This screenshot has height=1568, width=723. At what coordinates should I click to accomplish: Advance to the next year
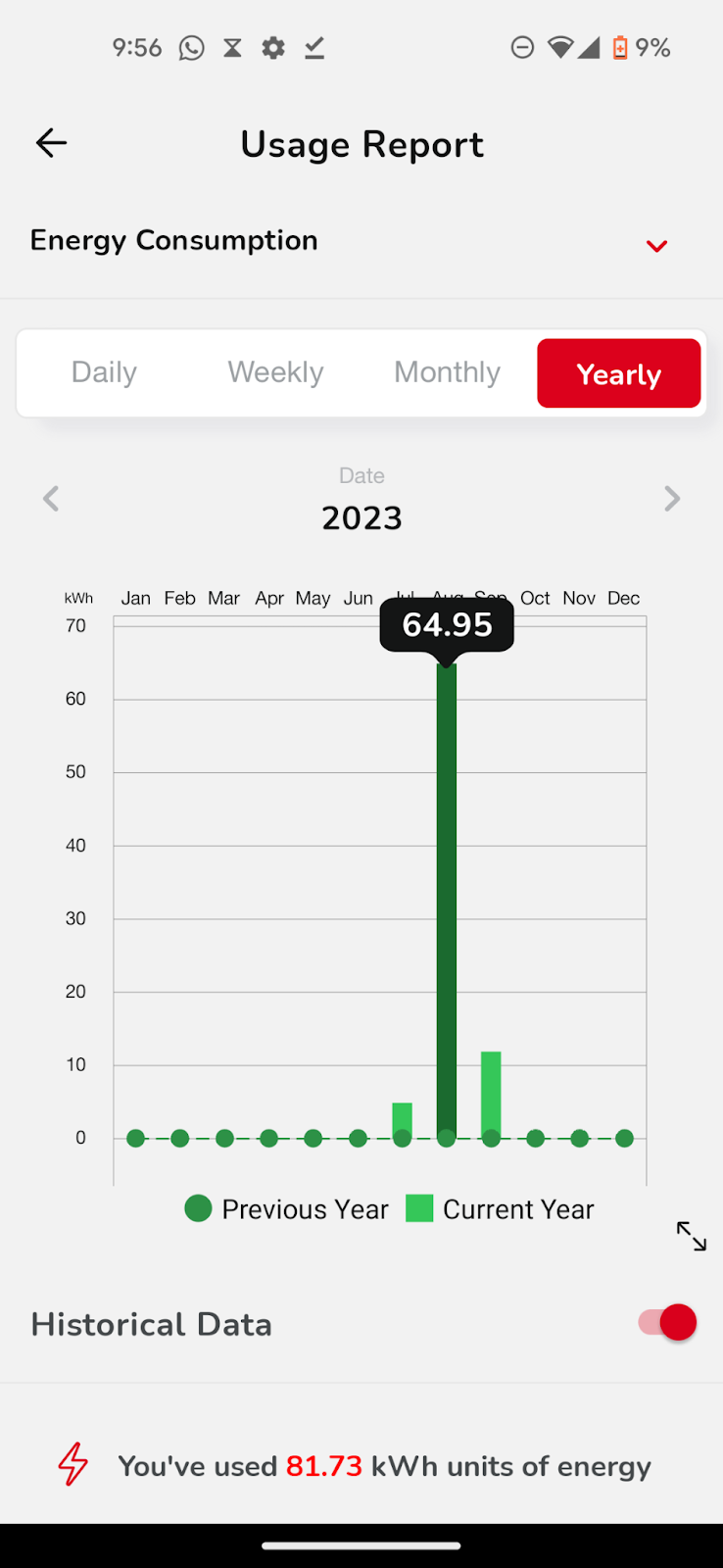point(672,499)
